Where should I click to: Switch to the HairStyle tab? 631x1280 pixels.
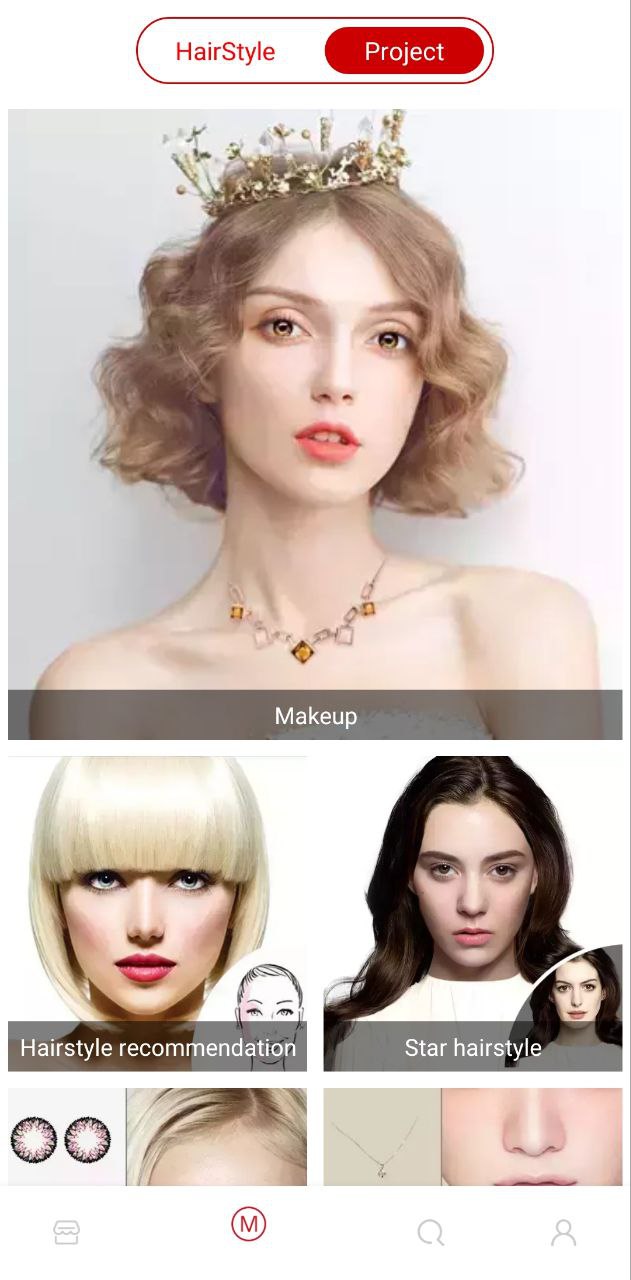click(225, 52)
